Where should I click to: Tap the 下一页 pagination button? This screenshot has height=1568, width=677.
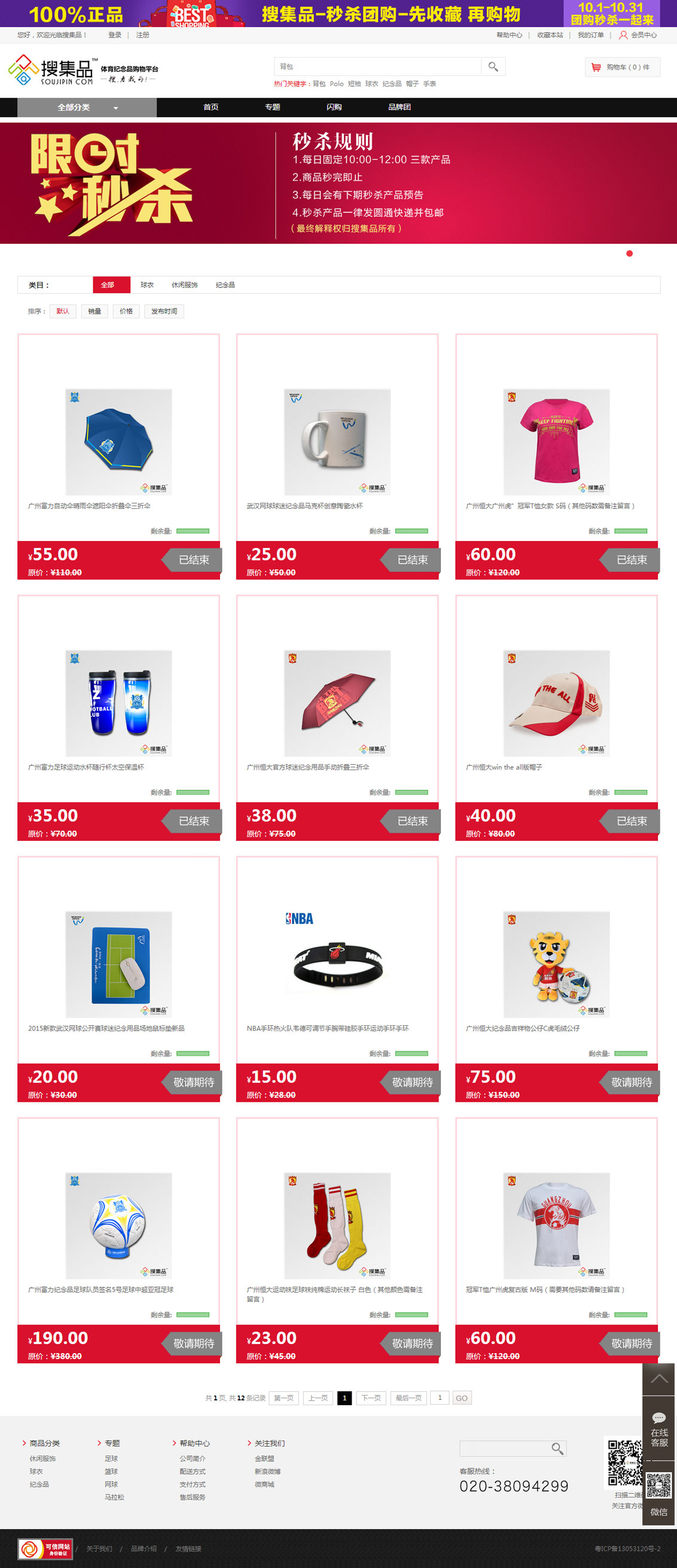[371, 1397]
